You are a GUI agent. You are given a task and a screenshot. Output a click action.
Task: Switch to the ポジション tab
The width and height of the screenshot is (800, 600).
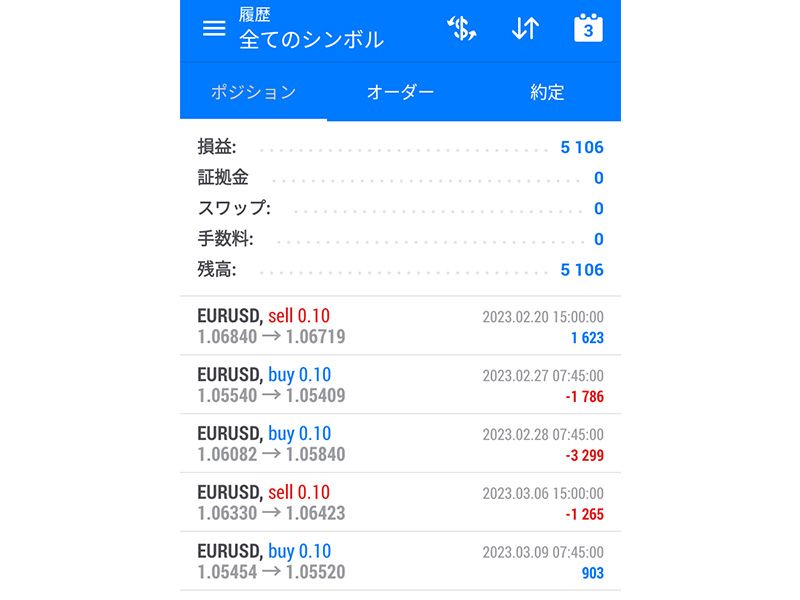point(253,92)
